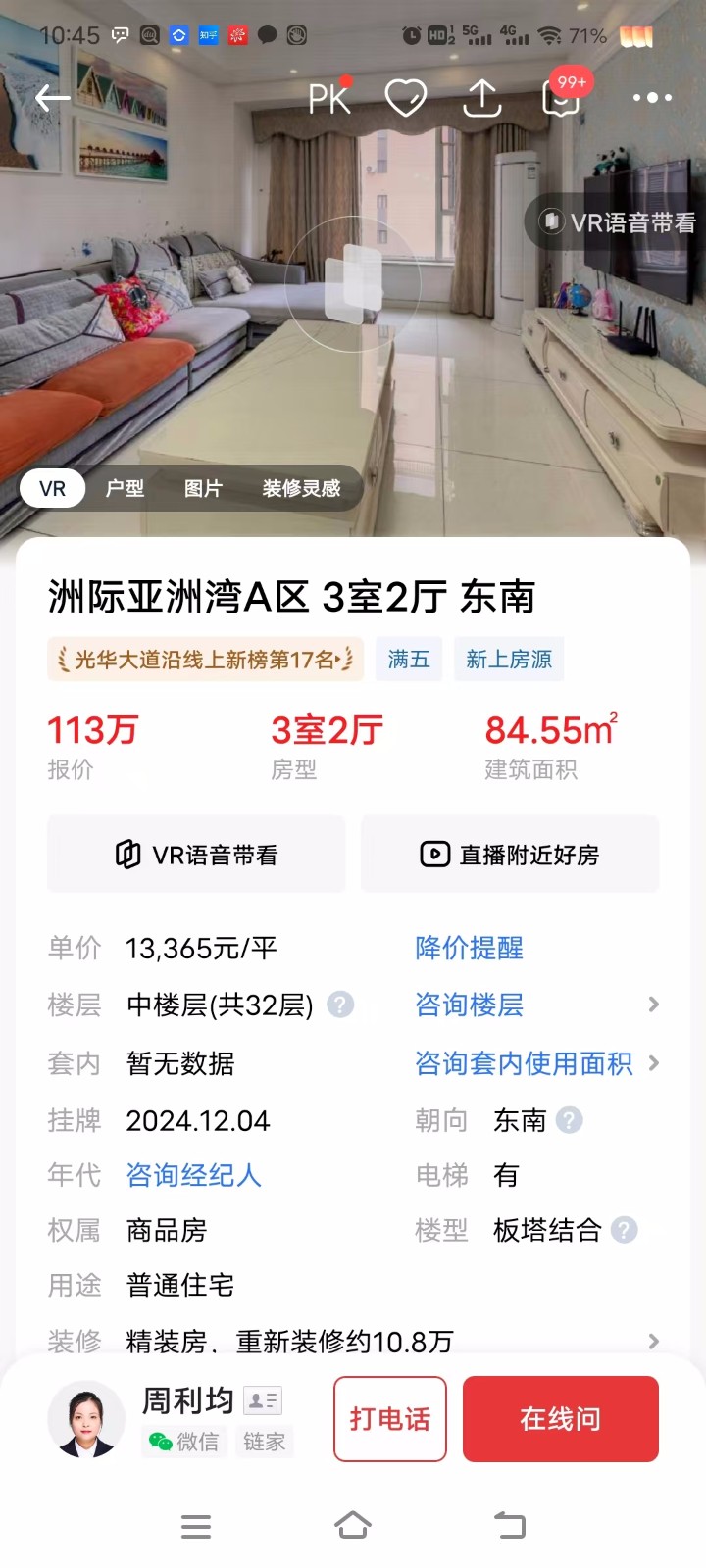
Task: Tap 咨询经纪人 next to 年代
Action: tap(193, 1175)
